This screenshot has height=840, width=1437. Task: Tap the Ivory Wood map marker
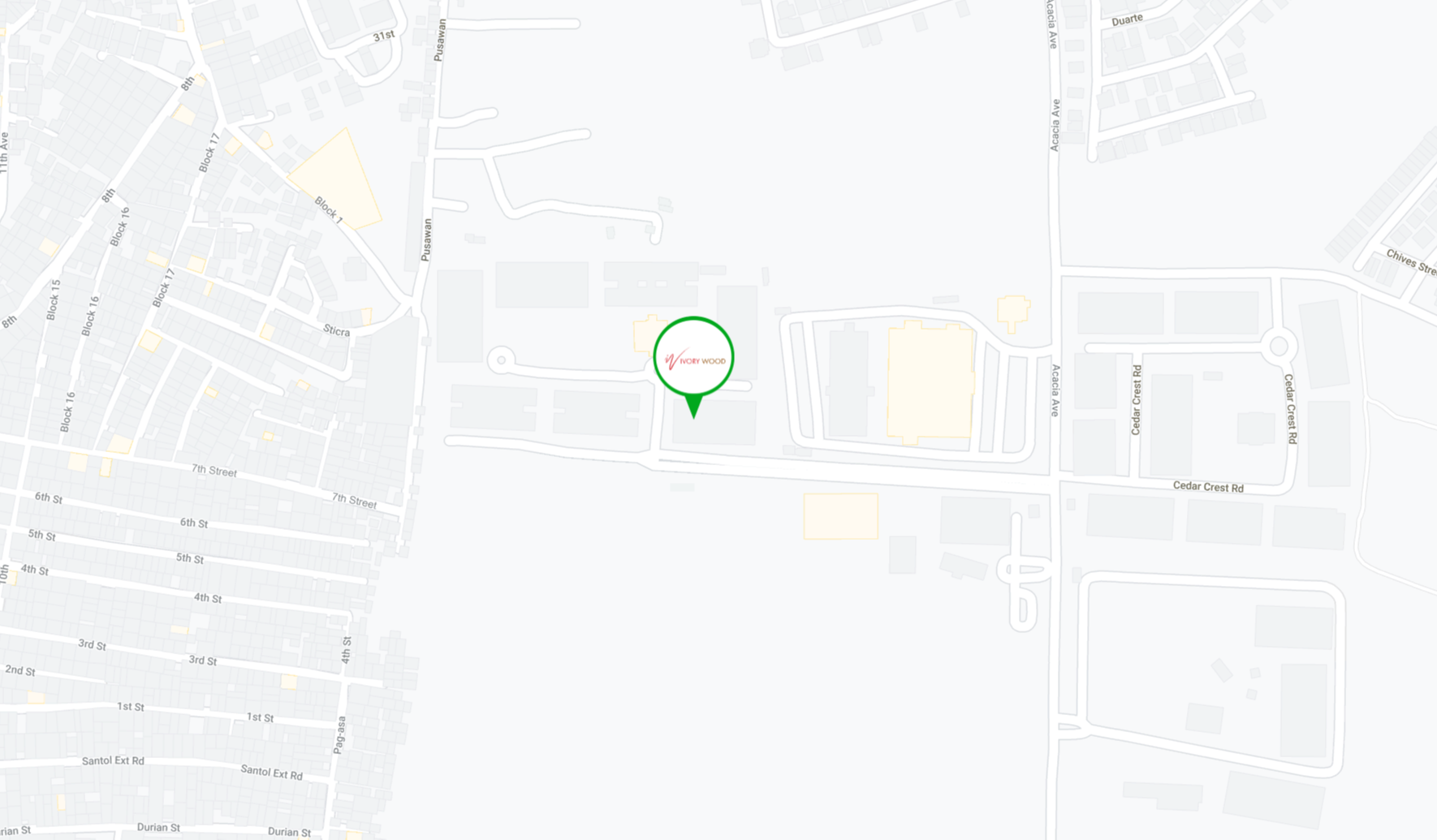(693, 359)
